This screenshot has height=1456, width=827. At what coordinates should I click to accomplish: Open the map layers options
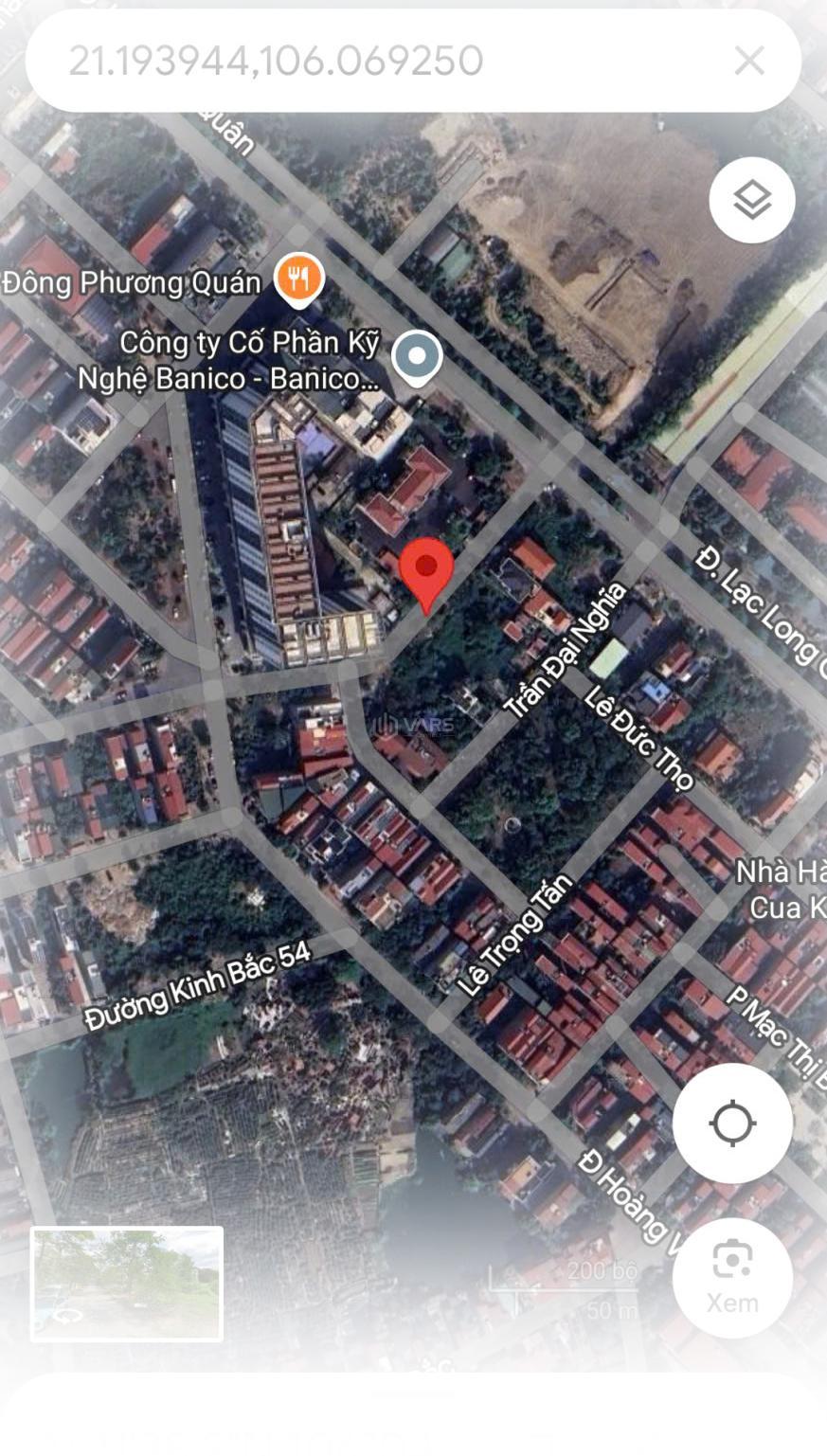point(752,200)
